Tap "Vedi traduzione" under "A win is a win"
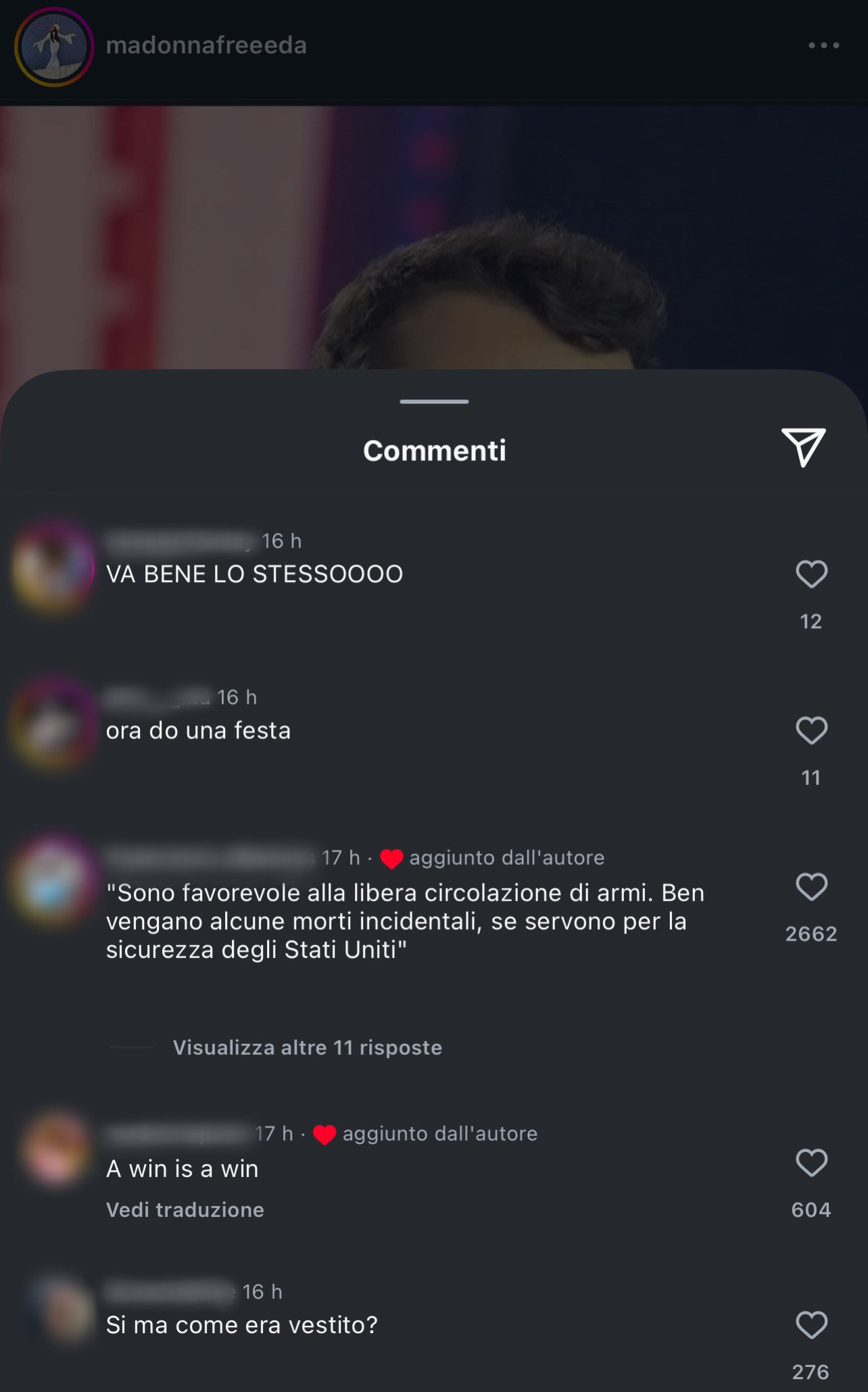The width and height of the screenshot is (868, 1392). [x=185, y=1209]
